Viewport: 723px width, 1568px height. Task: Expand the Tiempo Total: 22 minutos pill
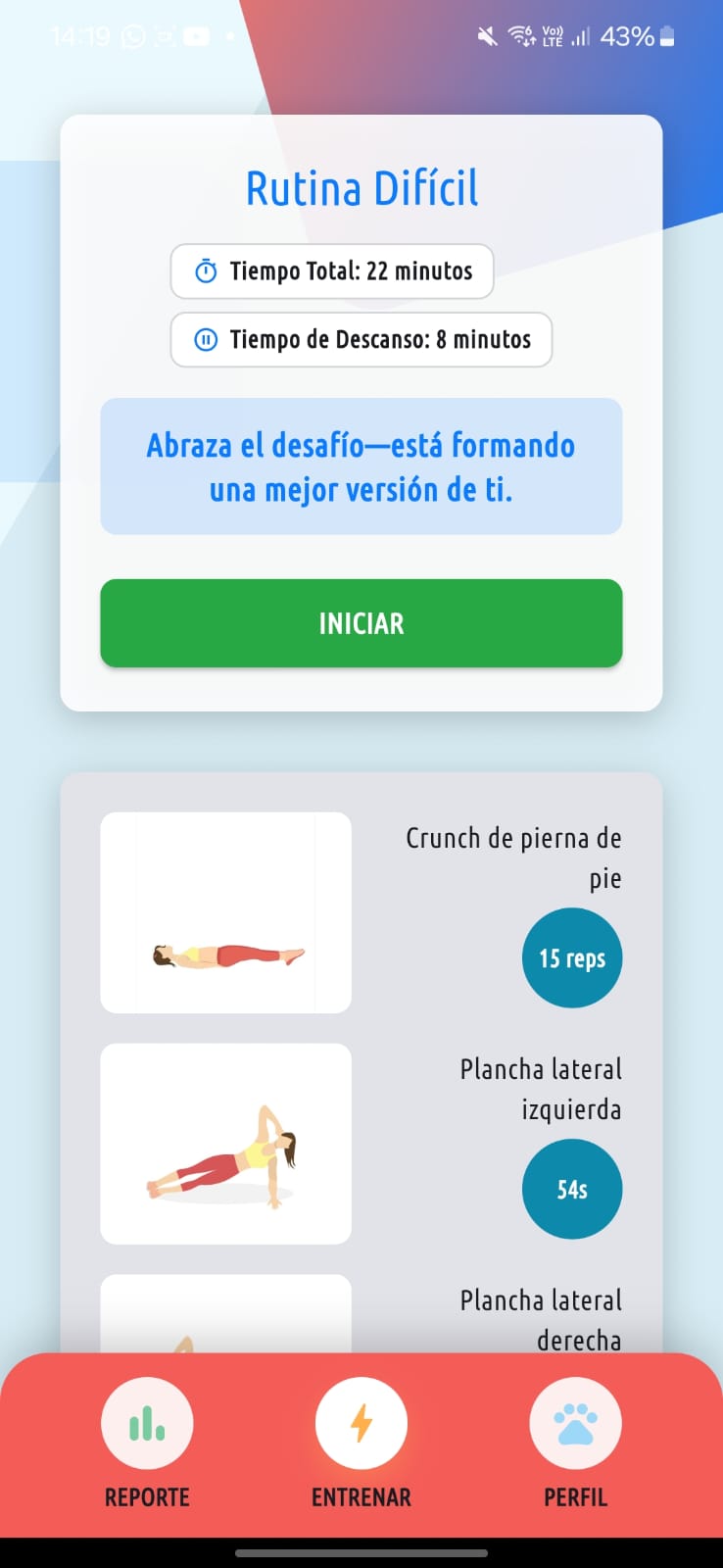pyautogui.click(x=331, y=272)
